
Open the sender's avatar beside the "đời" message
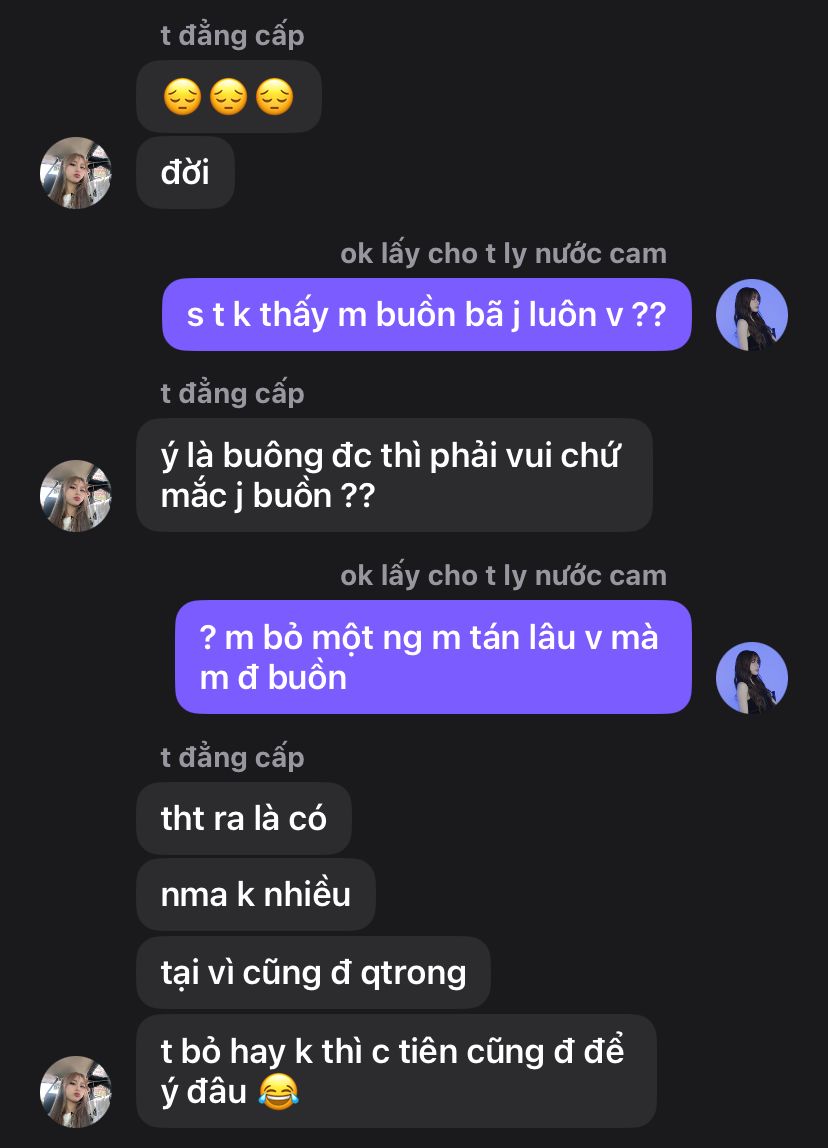(75, 173)
